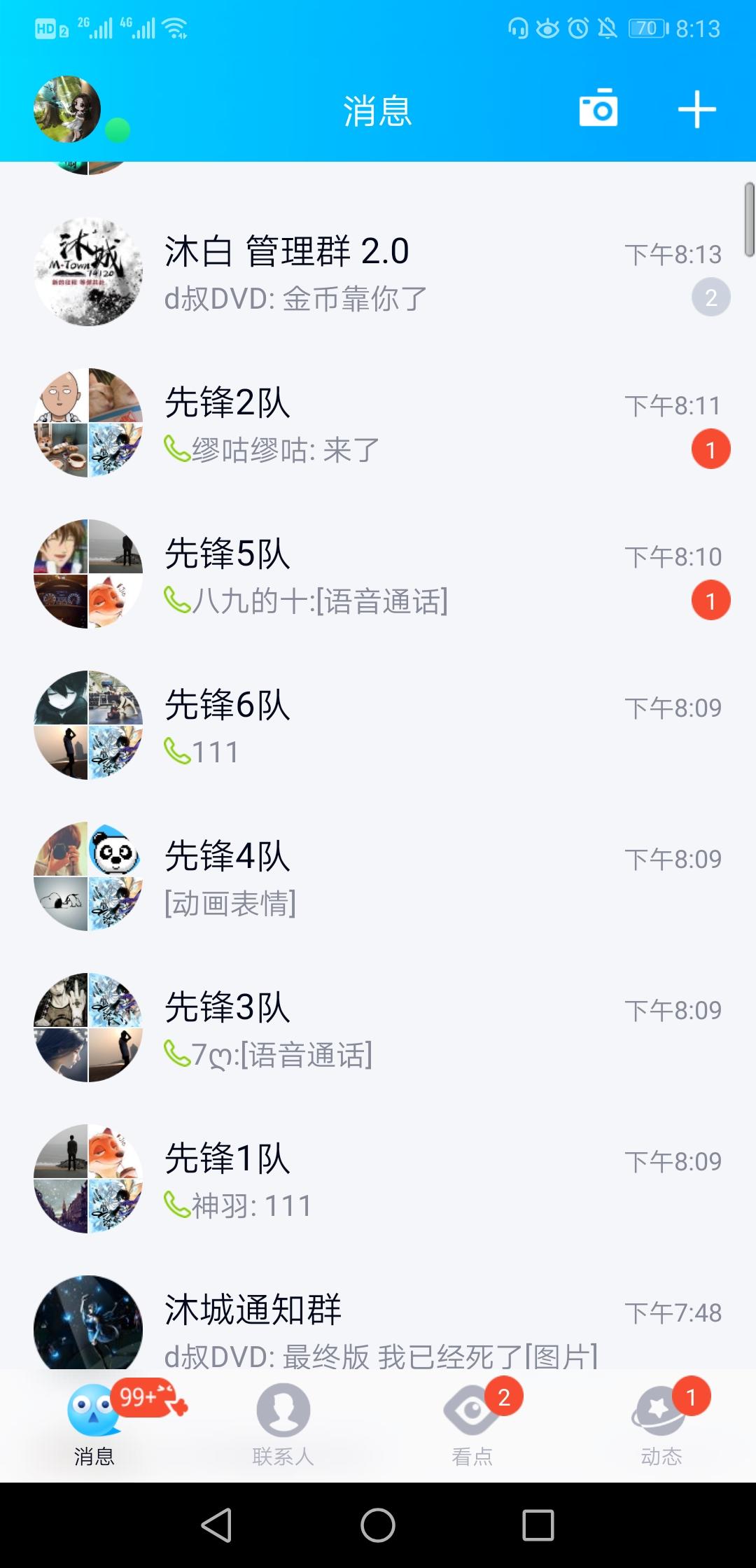Open the 先锋2队 group chat

pos(378,424)
